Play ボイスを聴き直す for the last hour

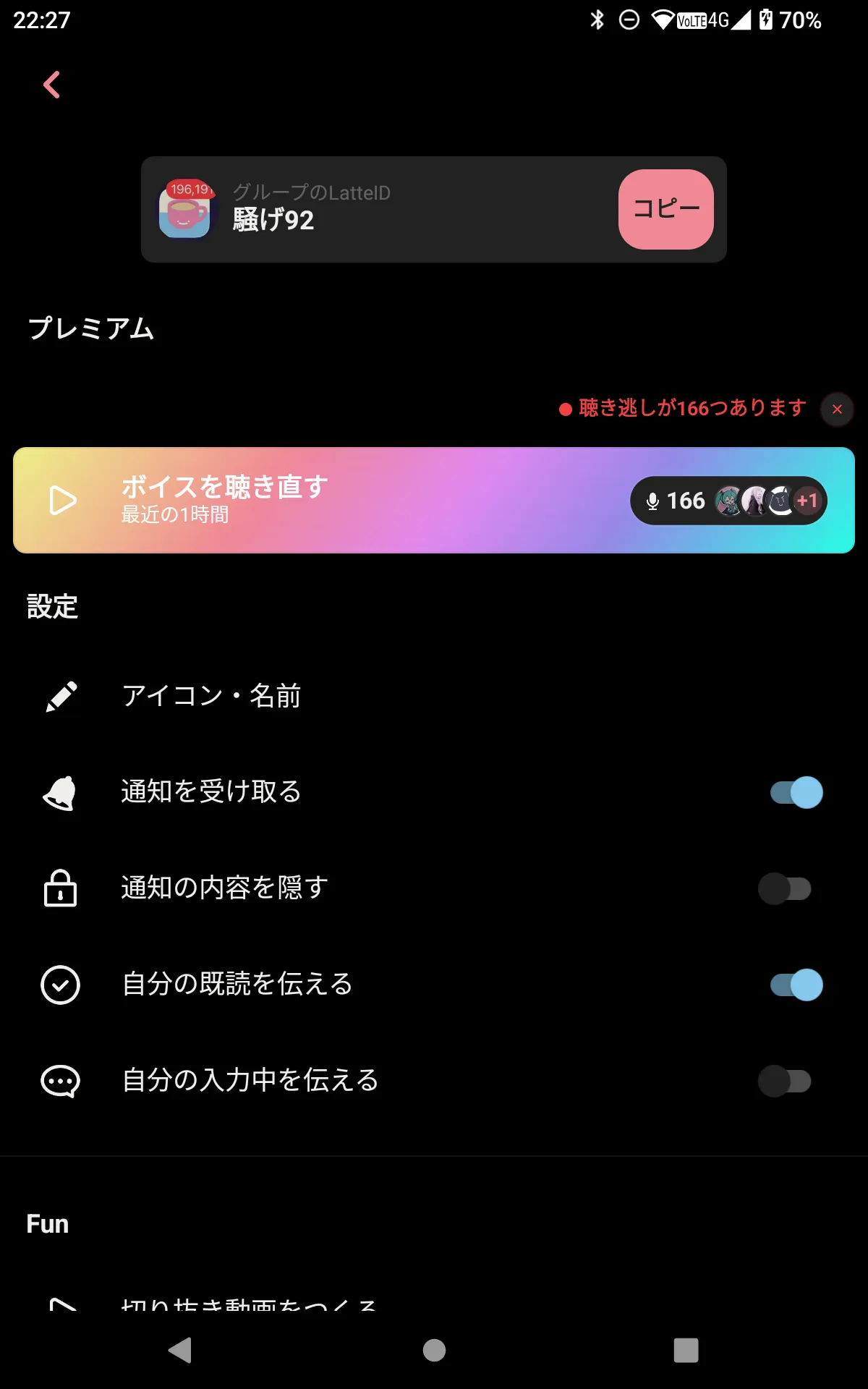click(x=64, y=501)
